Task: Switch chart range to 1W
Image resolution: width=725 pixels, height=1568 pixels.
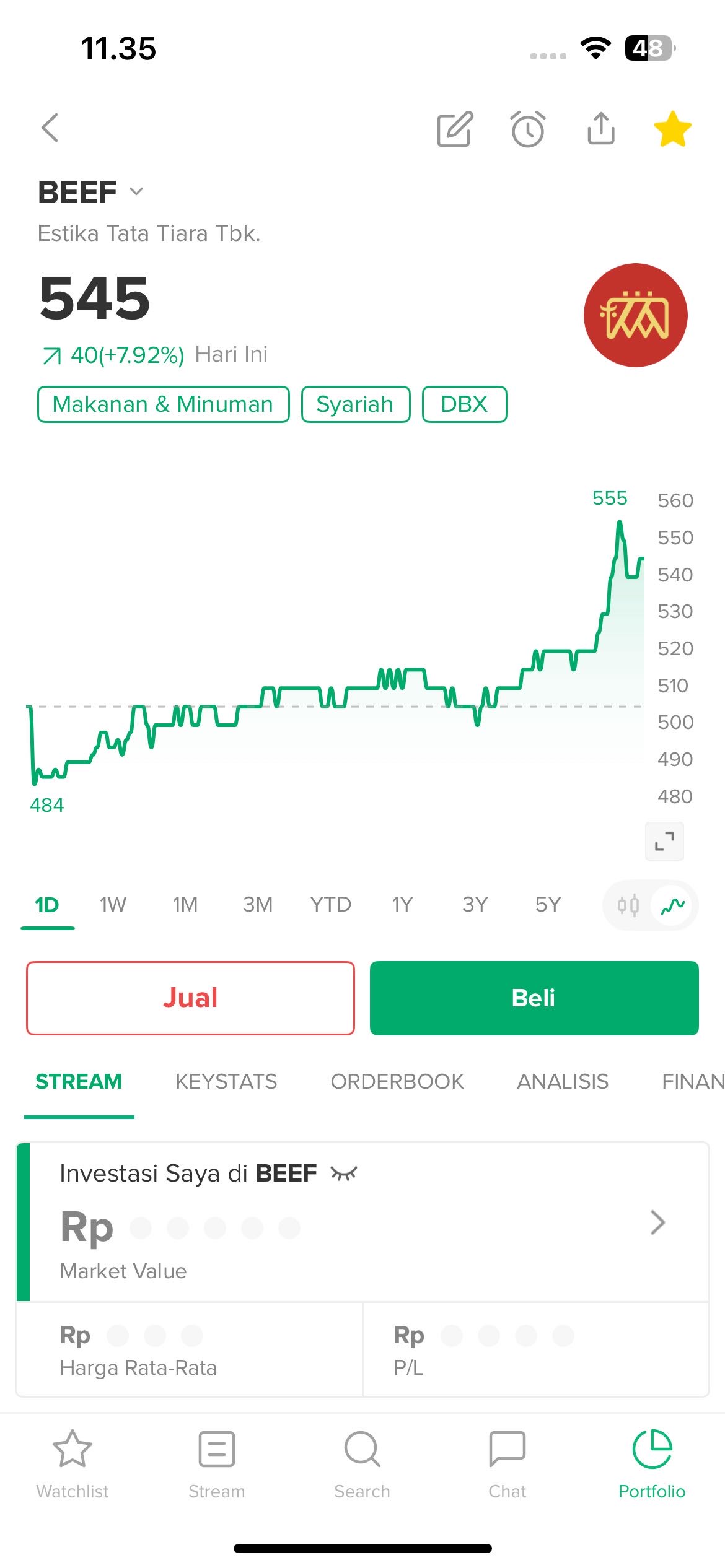Action: click(x=113, y=905)
